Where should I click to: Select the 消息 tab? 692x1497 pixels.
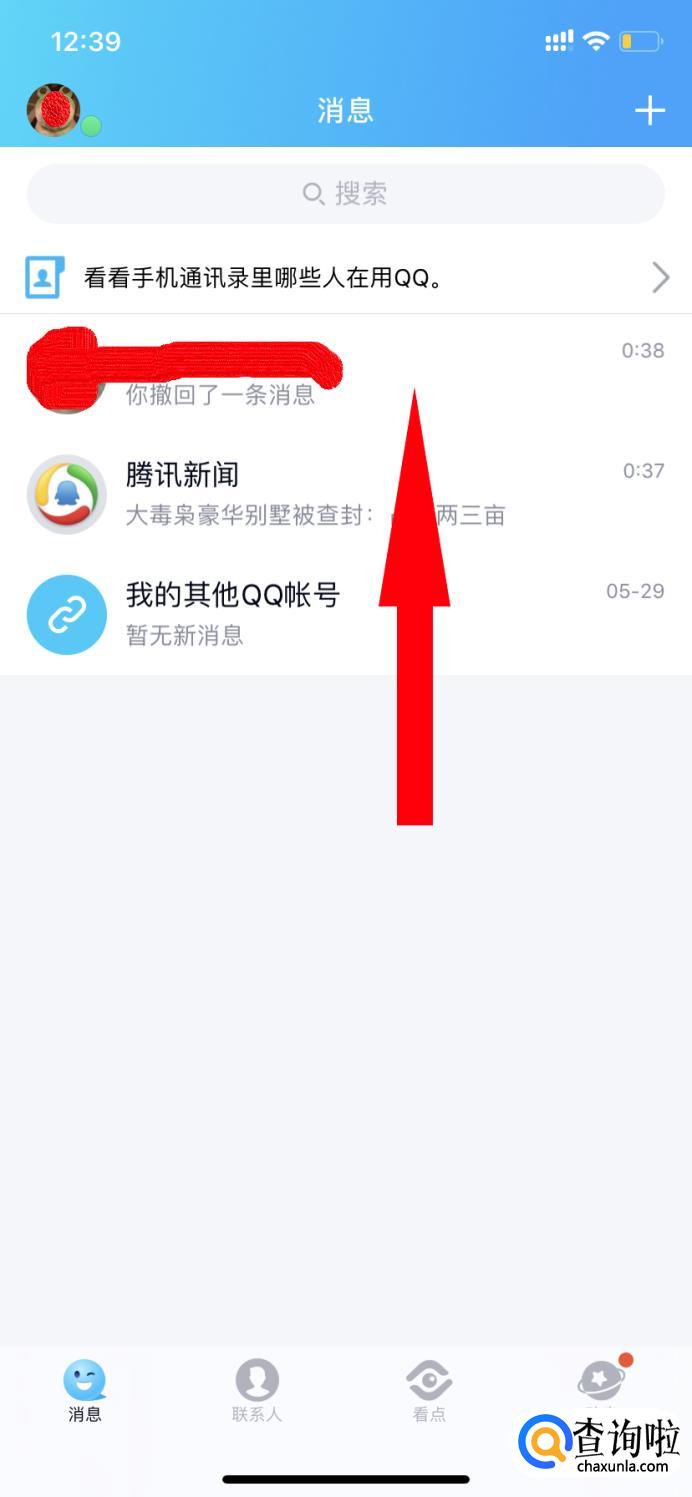click(x=85, y=1391)
